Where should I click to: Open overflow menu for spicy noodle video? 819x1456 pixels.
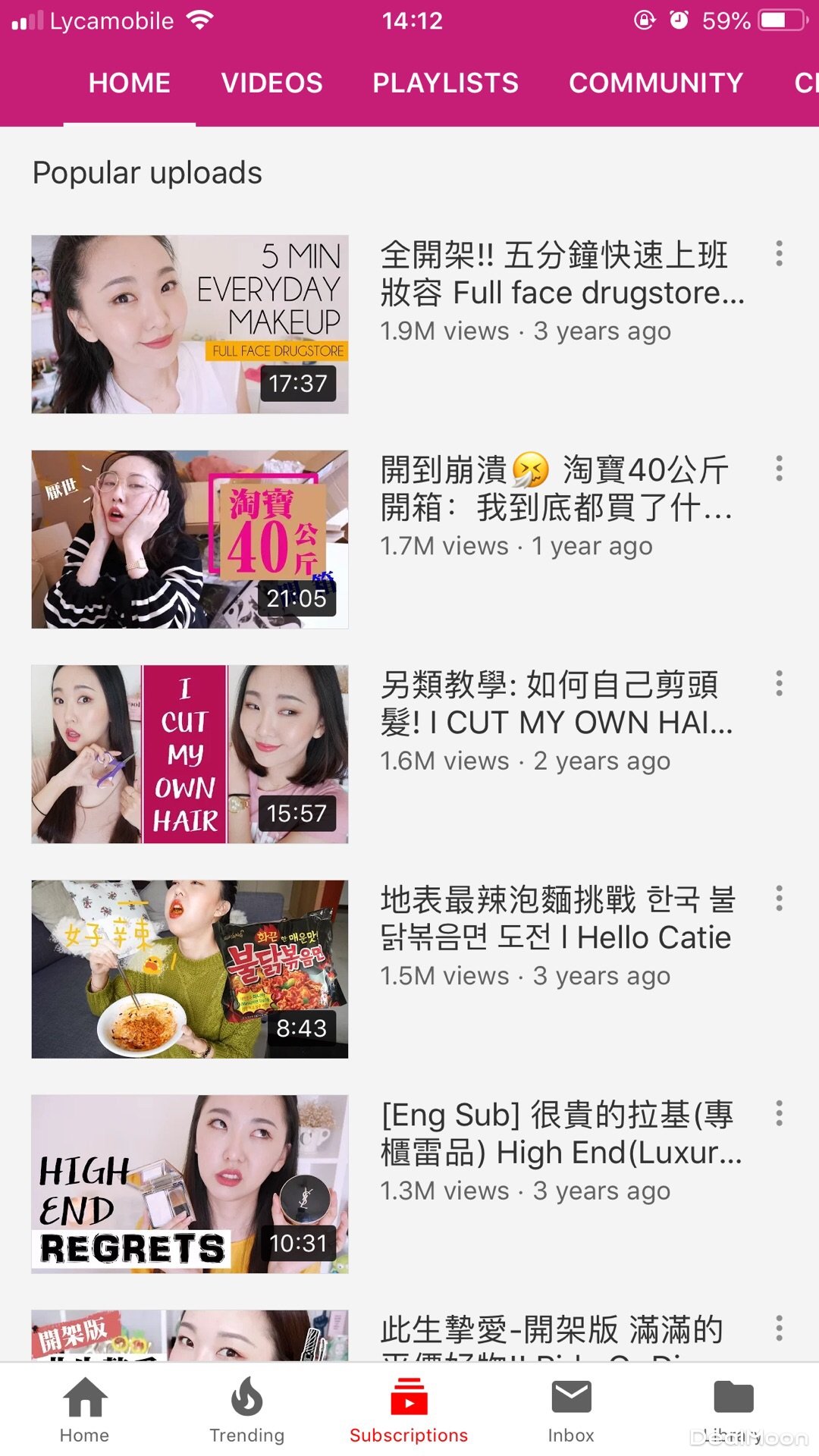coord(779,899)
